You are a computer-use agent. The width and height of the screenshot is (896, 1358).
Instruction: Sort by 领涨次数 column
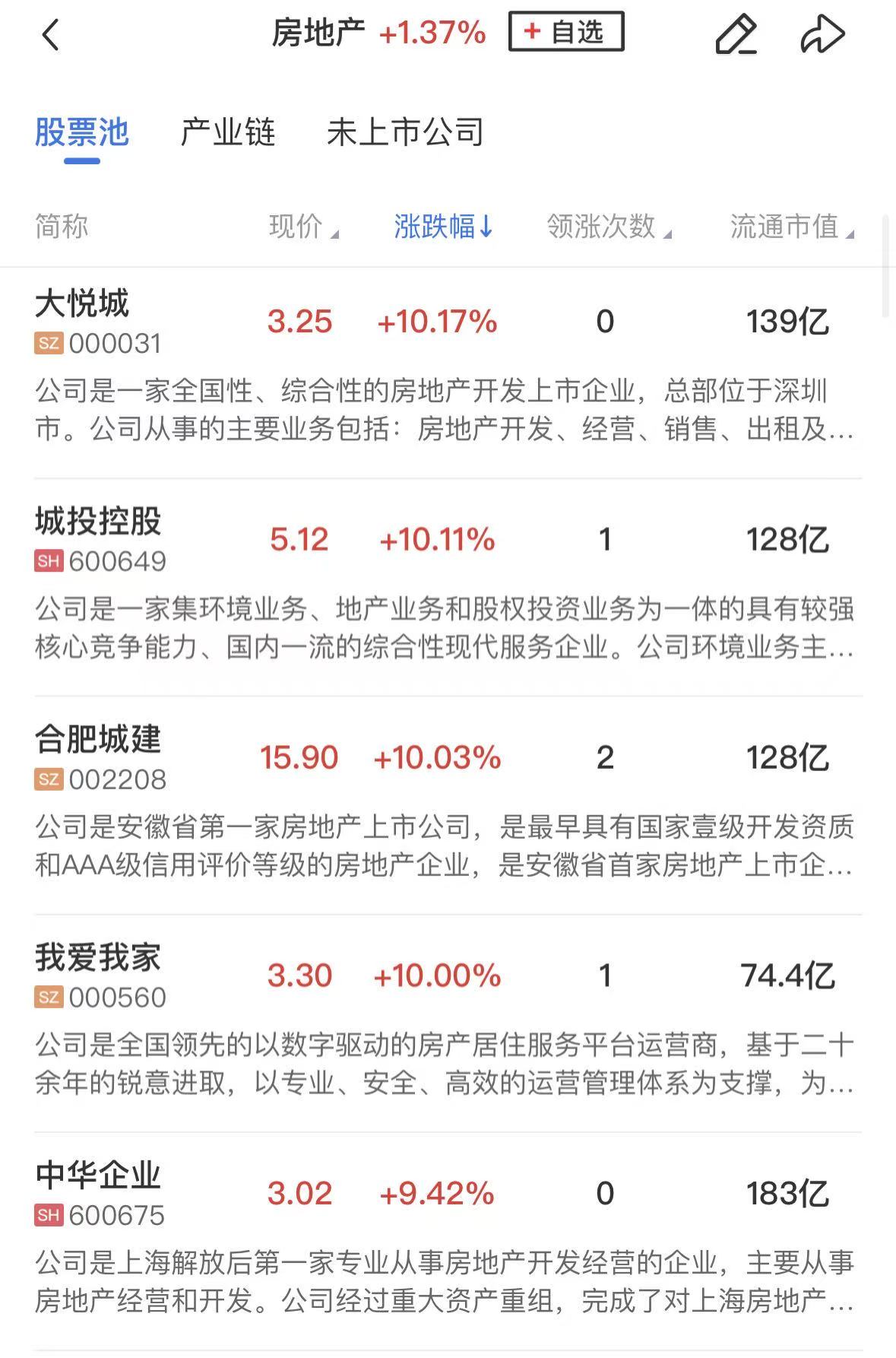pyautogui.click(x=603, y=227)
